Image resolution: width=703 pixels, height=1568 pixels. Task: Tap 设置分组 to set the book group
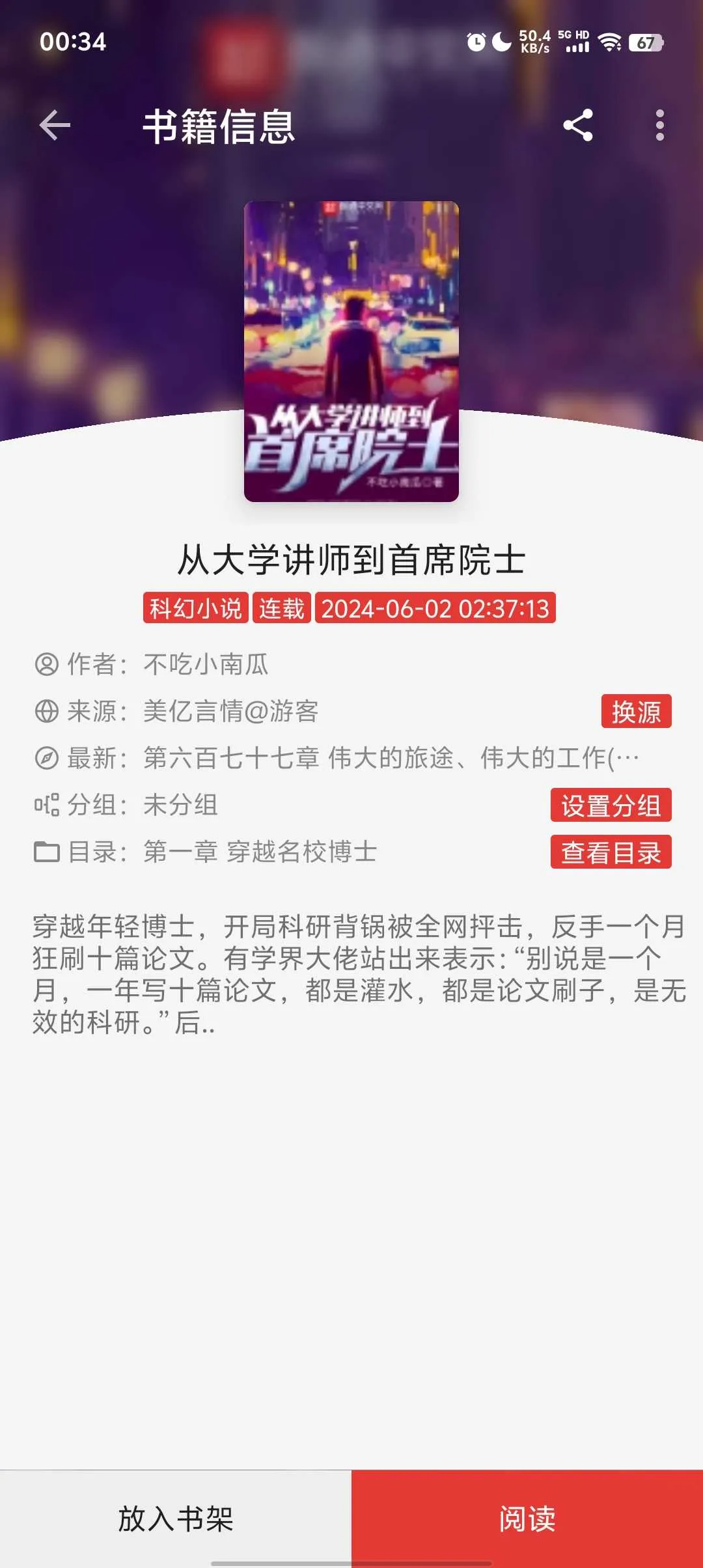tap(611, 805)
